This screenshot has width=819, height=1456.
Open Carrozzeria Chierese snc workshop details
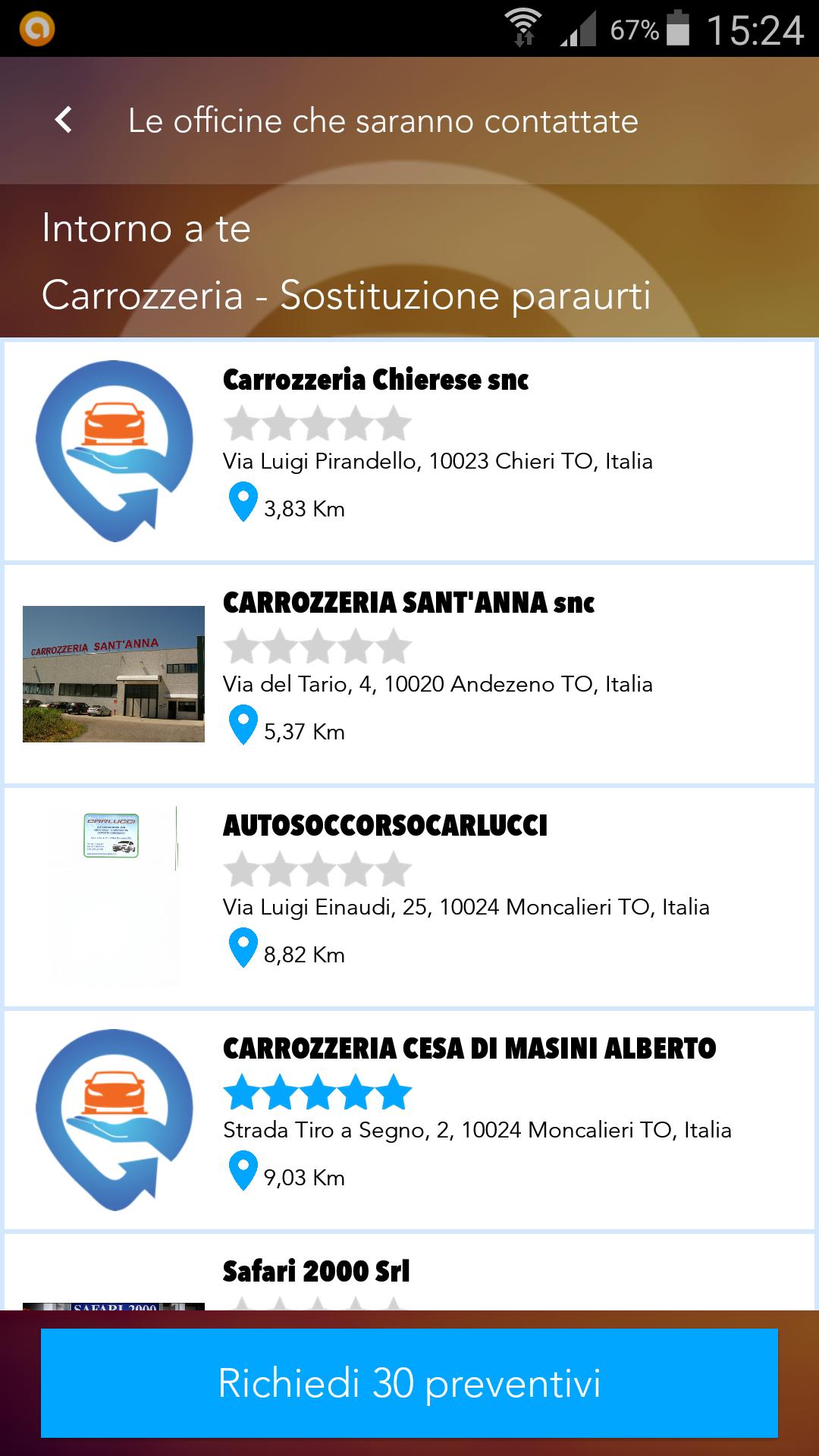tap(409, 450)
